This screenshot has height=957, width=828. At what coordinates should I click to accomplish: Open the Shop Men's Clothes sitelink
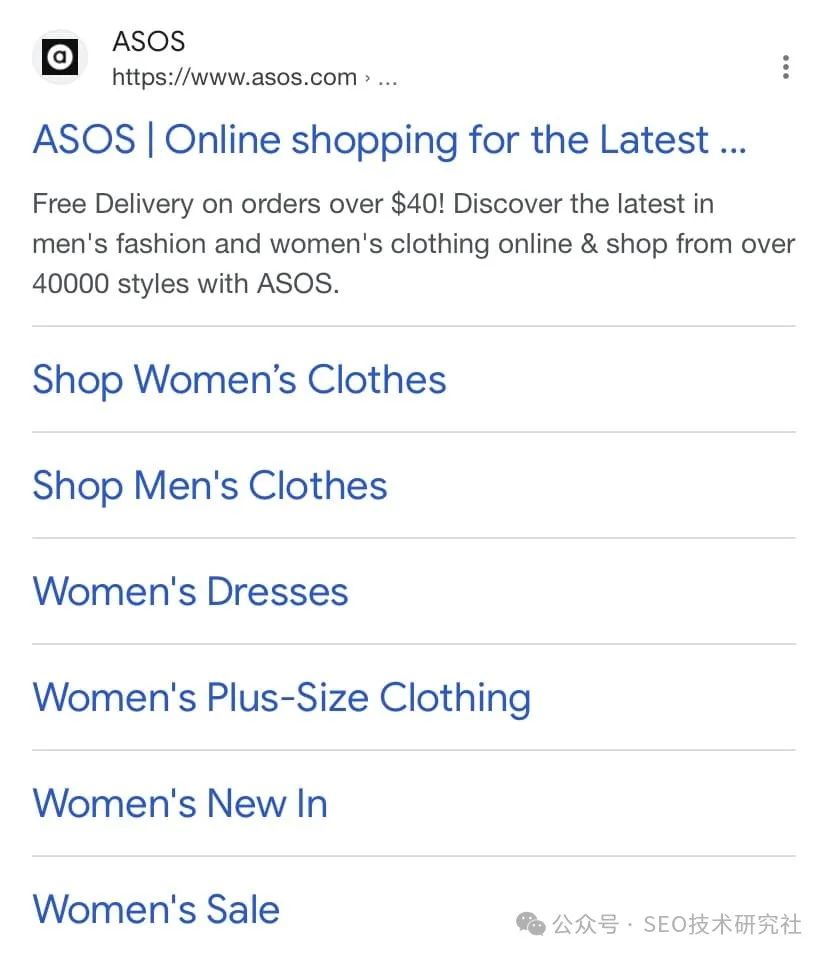(210, 486)
